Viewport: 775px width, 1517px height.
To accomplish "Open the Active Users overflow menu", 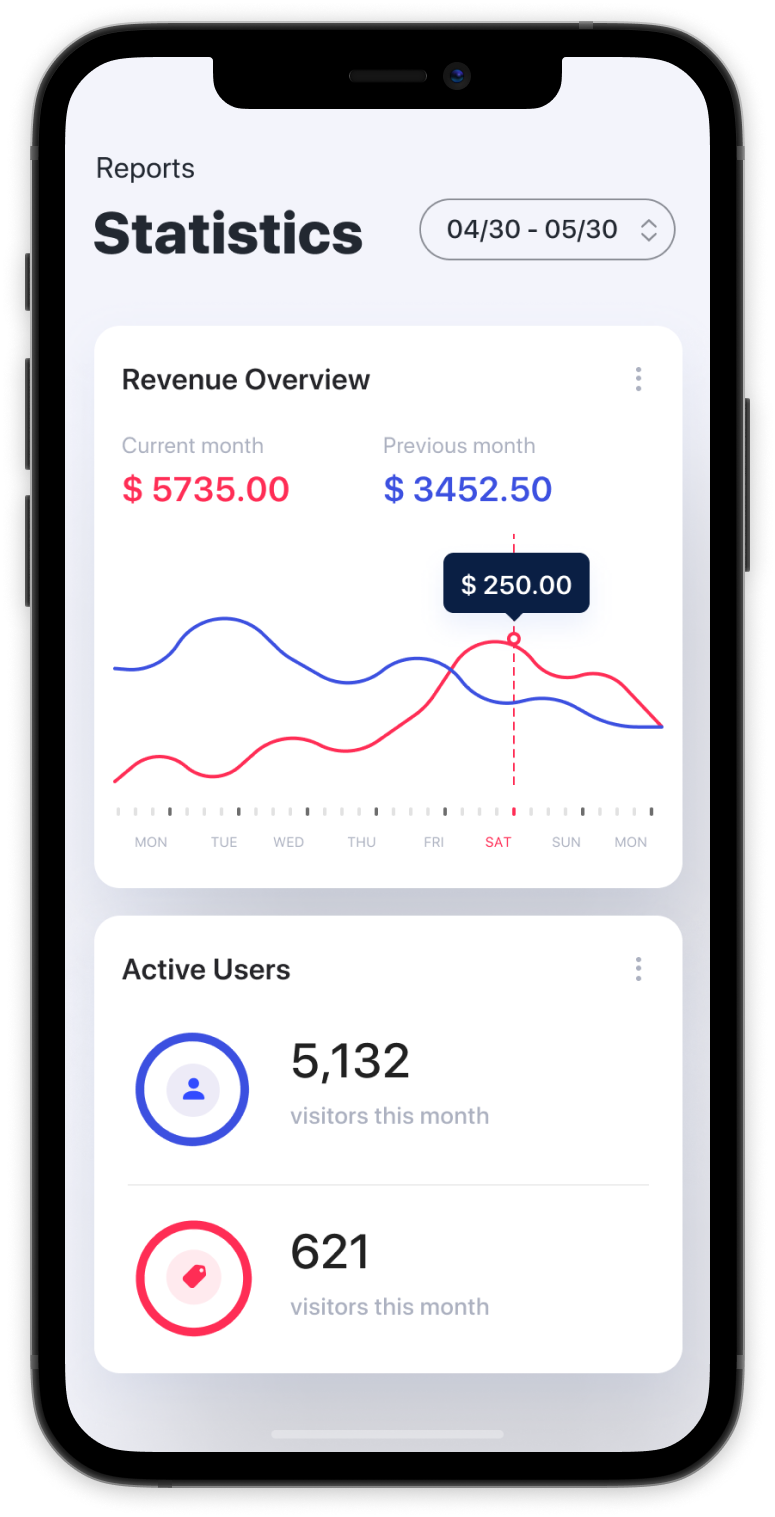I will [638, 968].
